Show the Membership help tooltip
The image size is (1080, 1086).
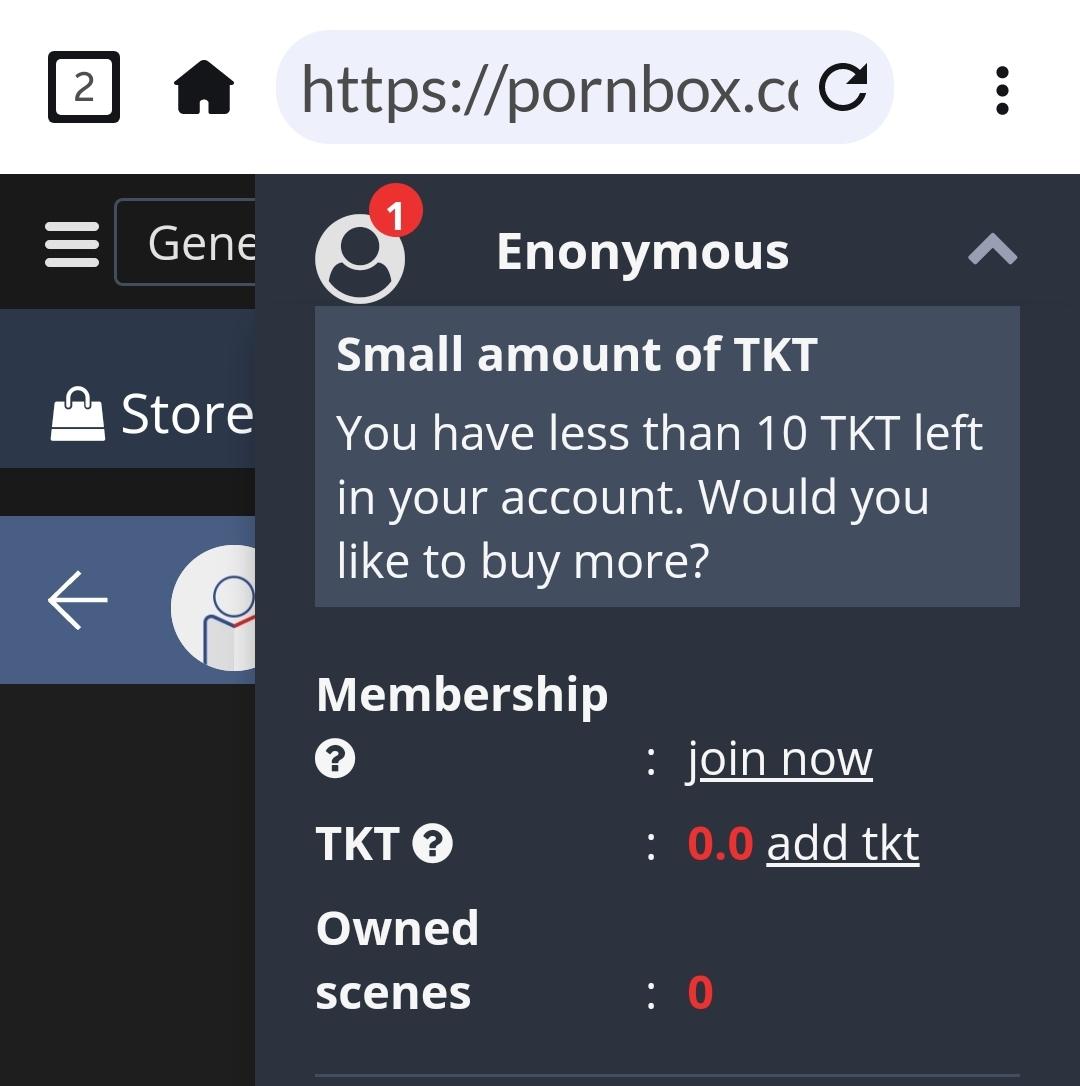point(335,760)
